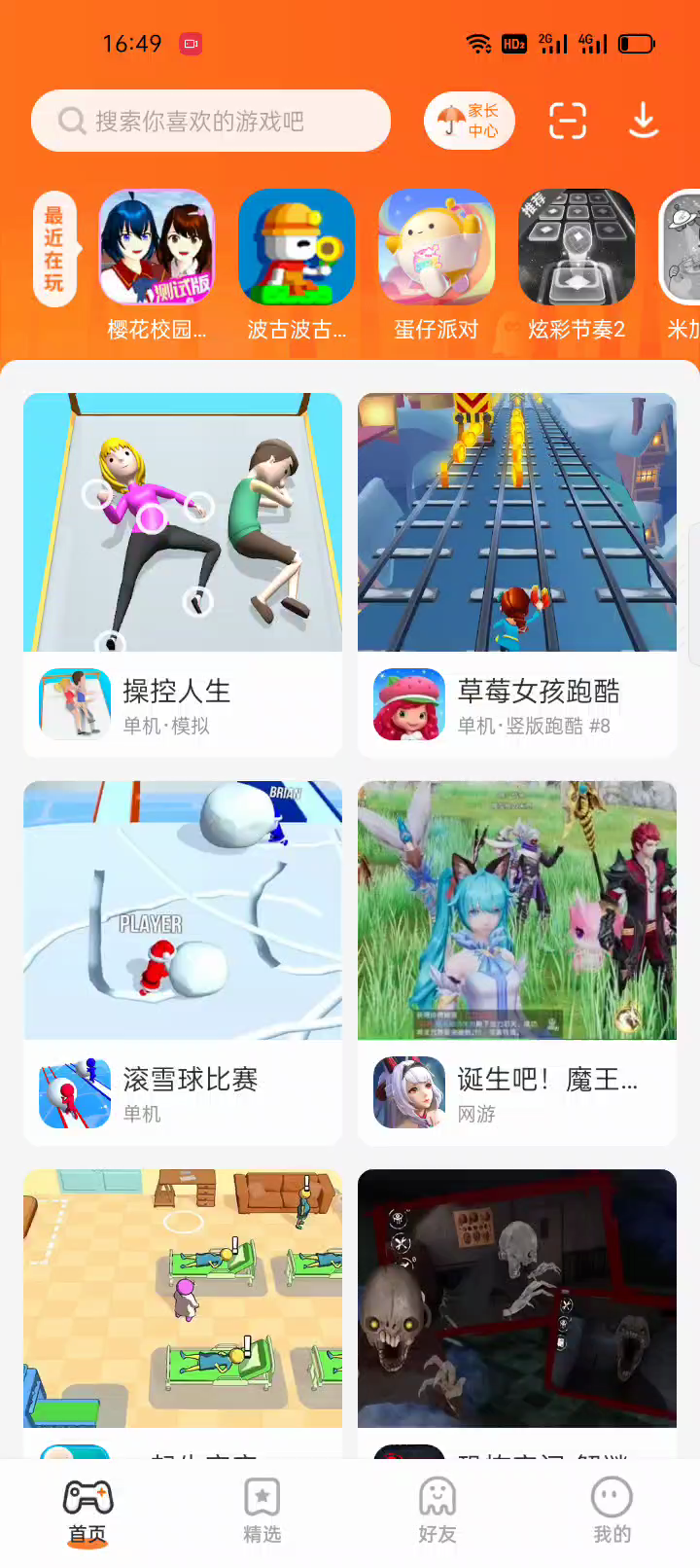The width and height of the screenshot is (700, 1568).
Task: Open the 草莓女孩跑酷 game card
Action: click(517, 574)
